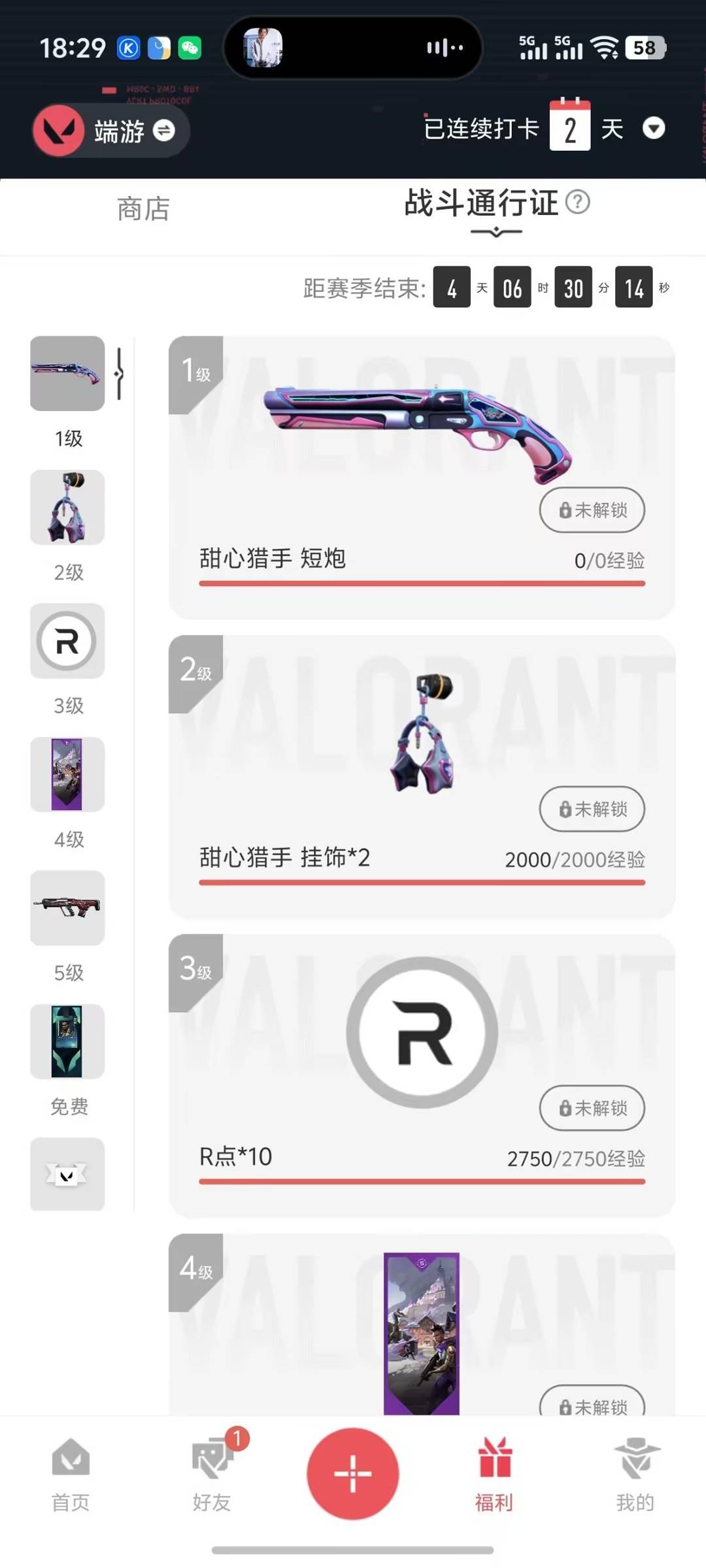706x1568 pixels.
Task: Tap the full red progress bar under 2000/2000经验
Action: click(423, 882)
